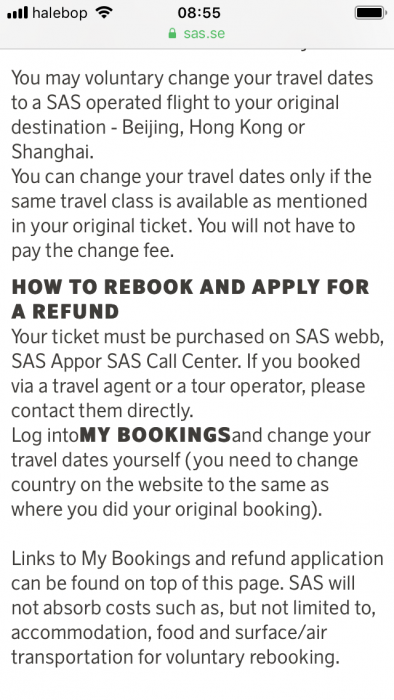Image resolution: width=394 pixels, height=700 pixels.
Task: Open the MY BOOKINGS link
Action: [155, 435]
